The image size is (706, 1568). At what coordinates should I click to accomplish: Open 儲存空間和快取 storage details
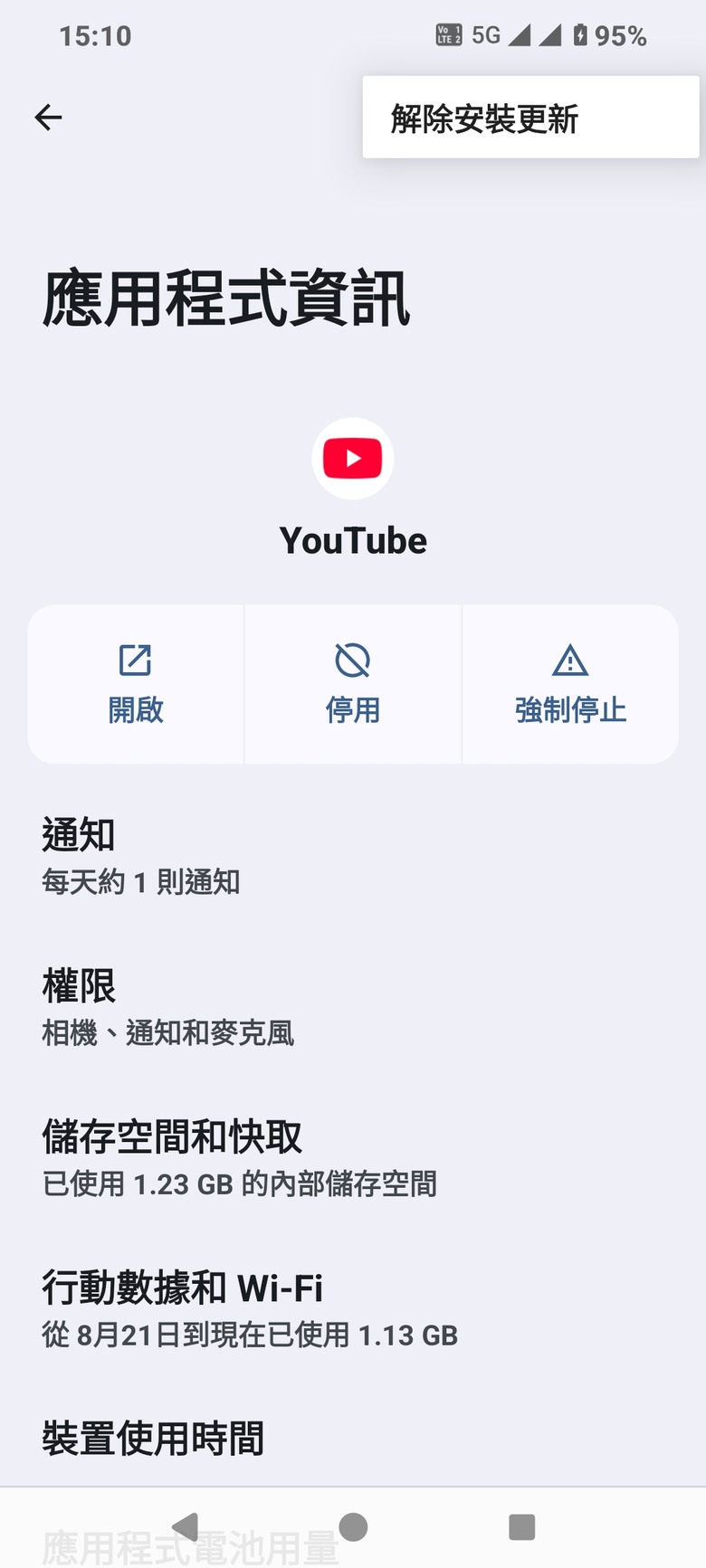coord(353,1158)
